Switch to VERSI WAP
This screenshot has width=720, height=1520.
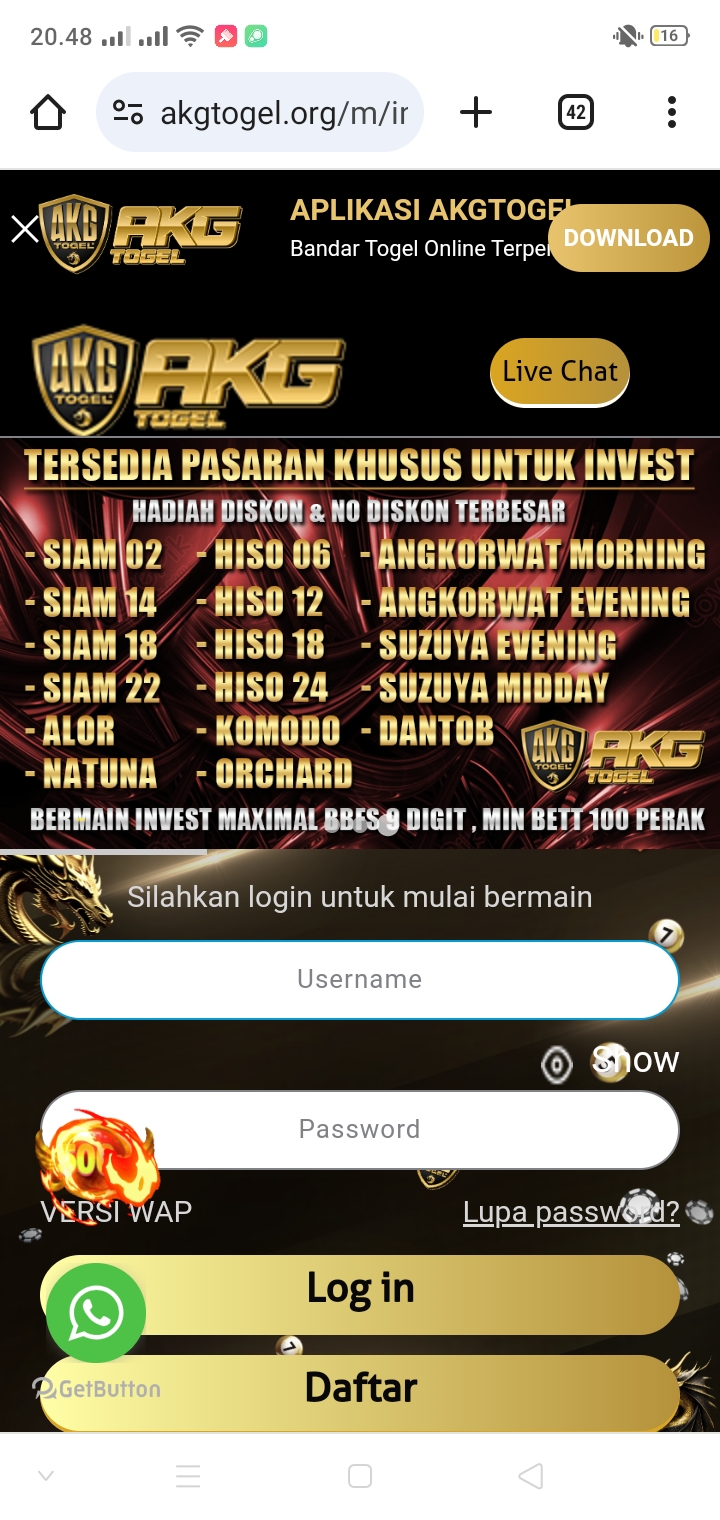pyautogui.click(x=116, y=1212)
